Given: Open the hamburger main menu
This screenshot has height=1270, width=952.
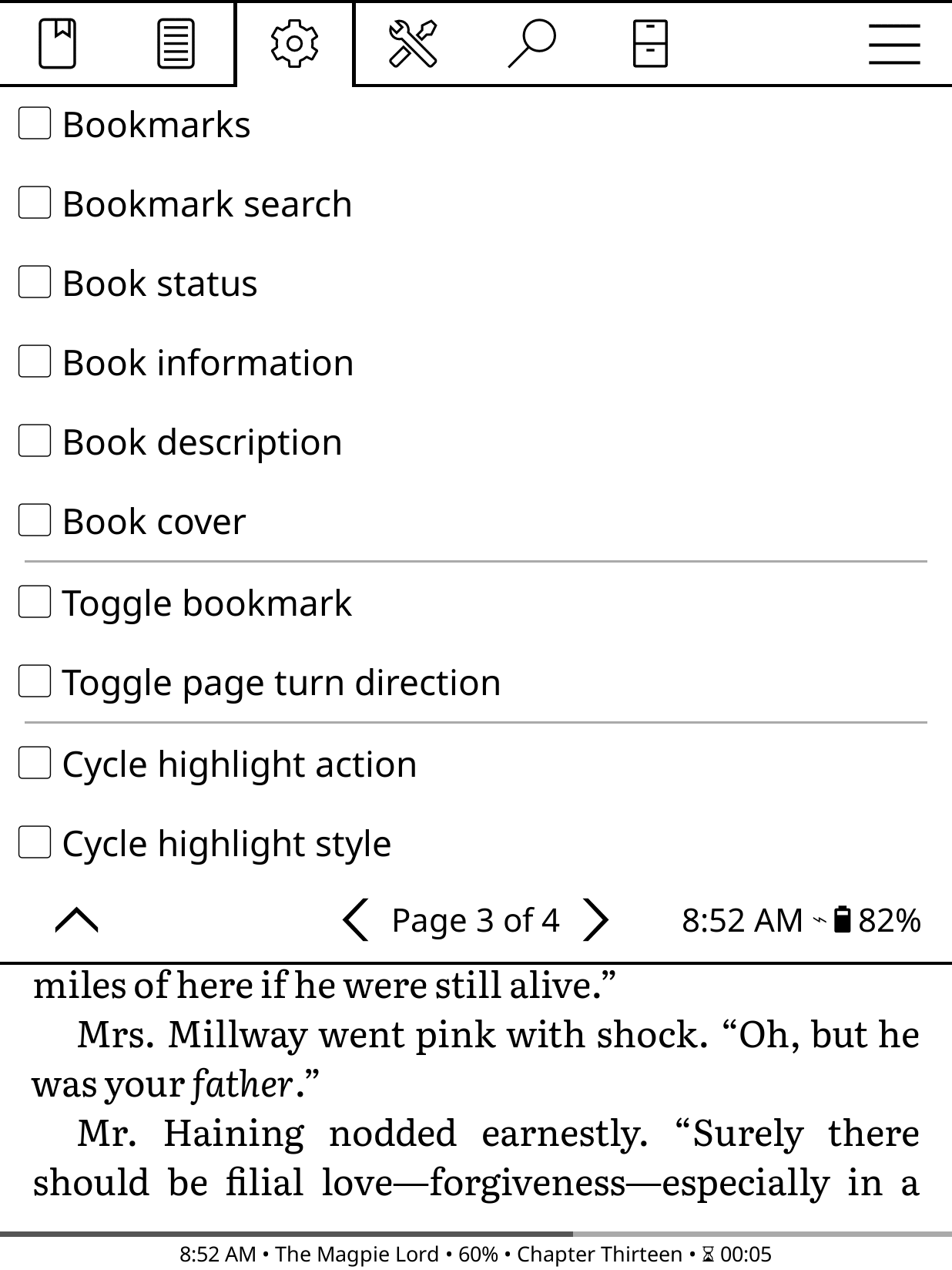Looking at the screenshot, I should point(893,43).
